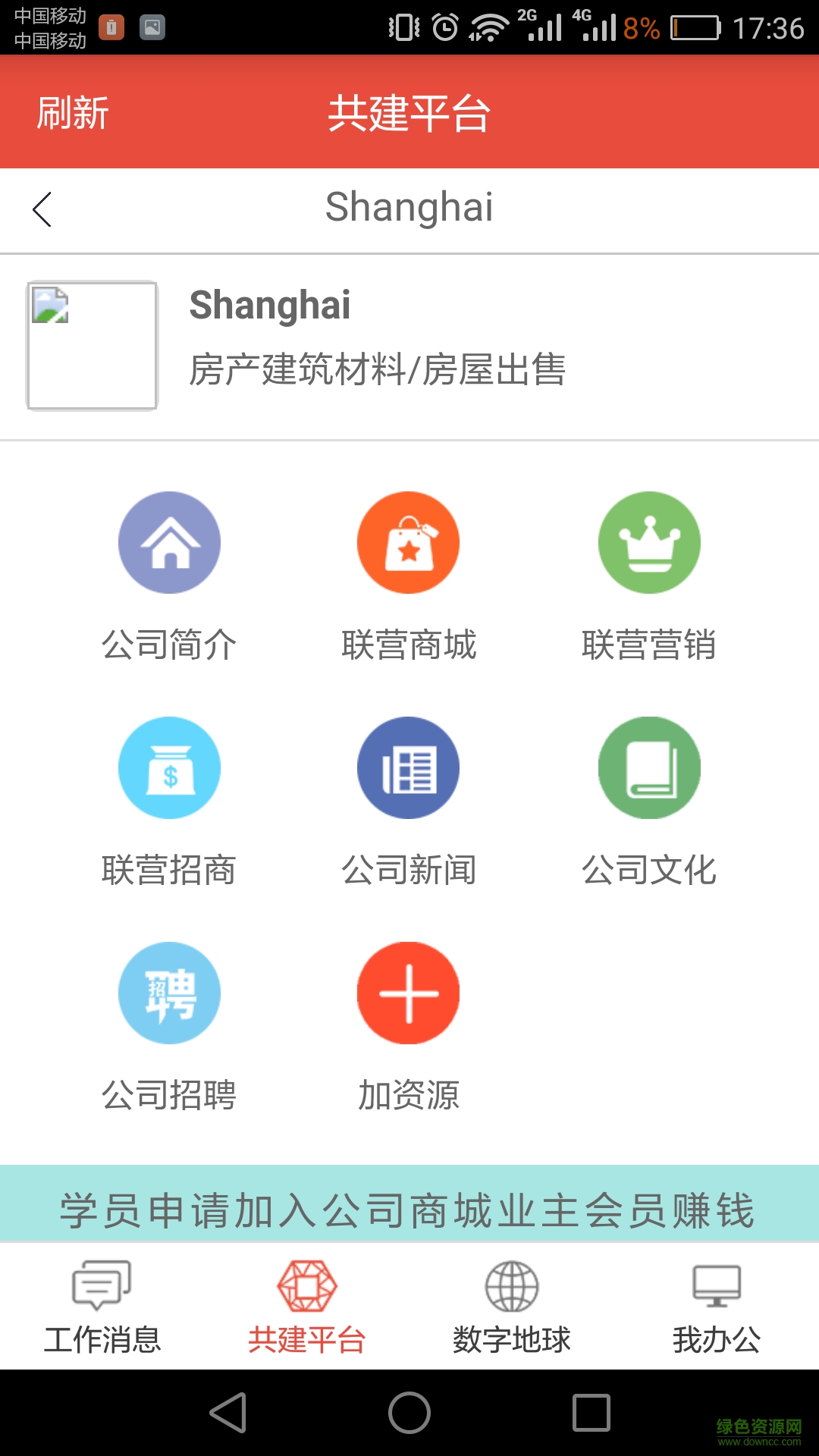The width and height of the screenshot is (819, 1456).
Task: Open the 联营商城 shopping bag icon
Action: 409,542
